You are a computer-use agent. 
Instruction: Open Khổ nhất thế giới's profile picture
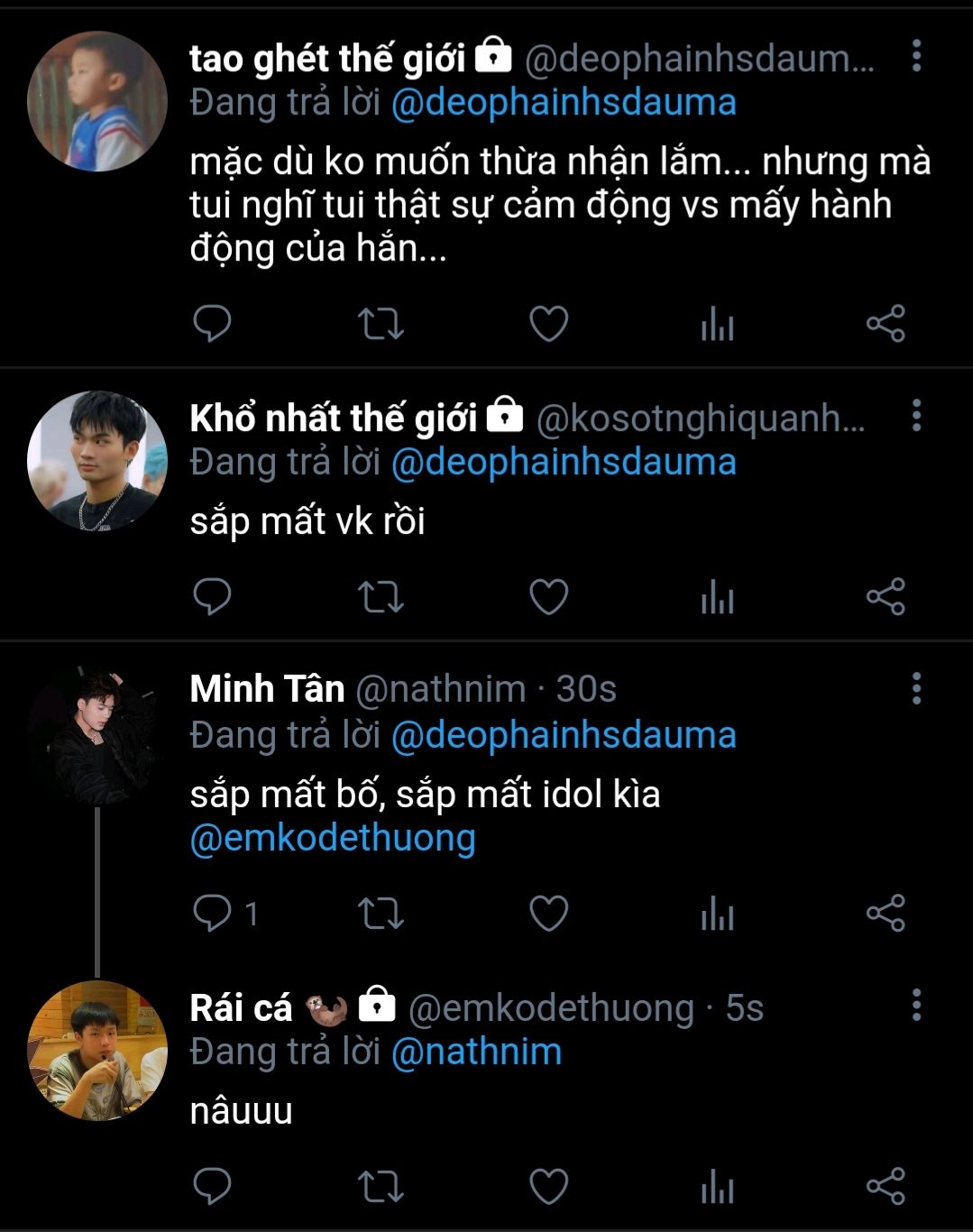(96, 462)
